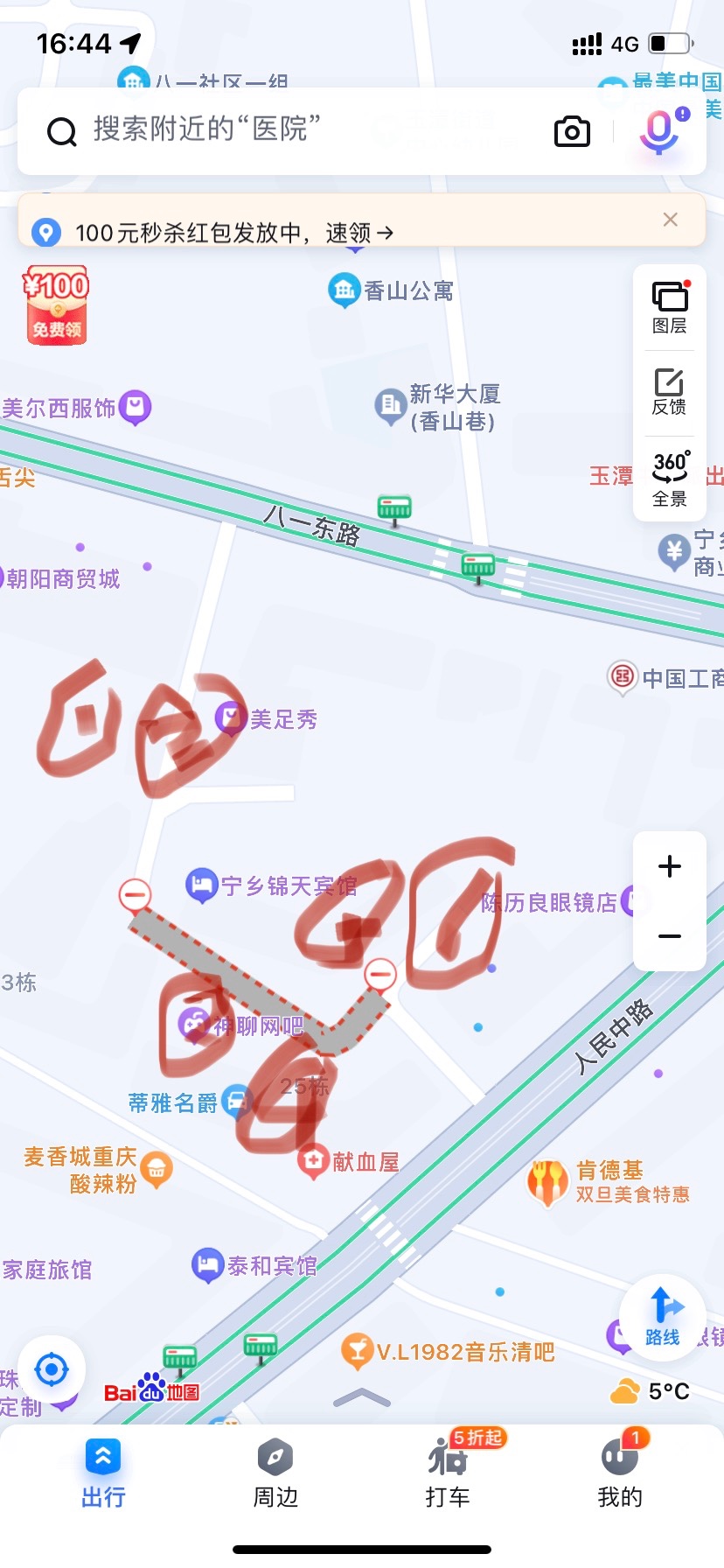Image resolution: width=724 pixels, height=1568 pixels.
Task: Open the 图层 map layers panel
Action: tap(670, 308)
